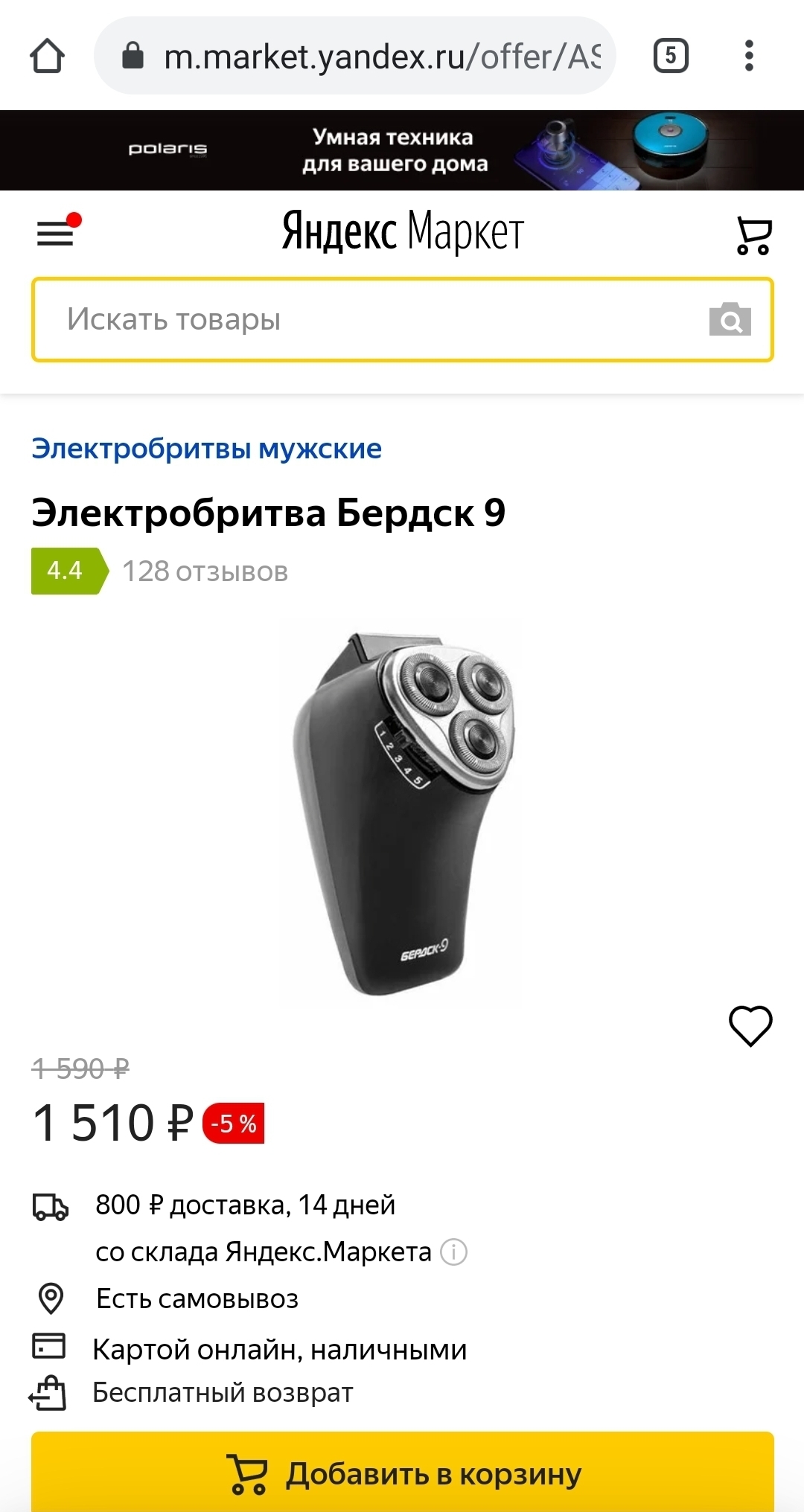
Task: Open the browser overflow menu
Action: point(749,56)
